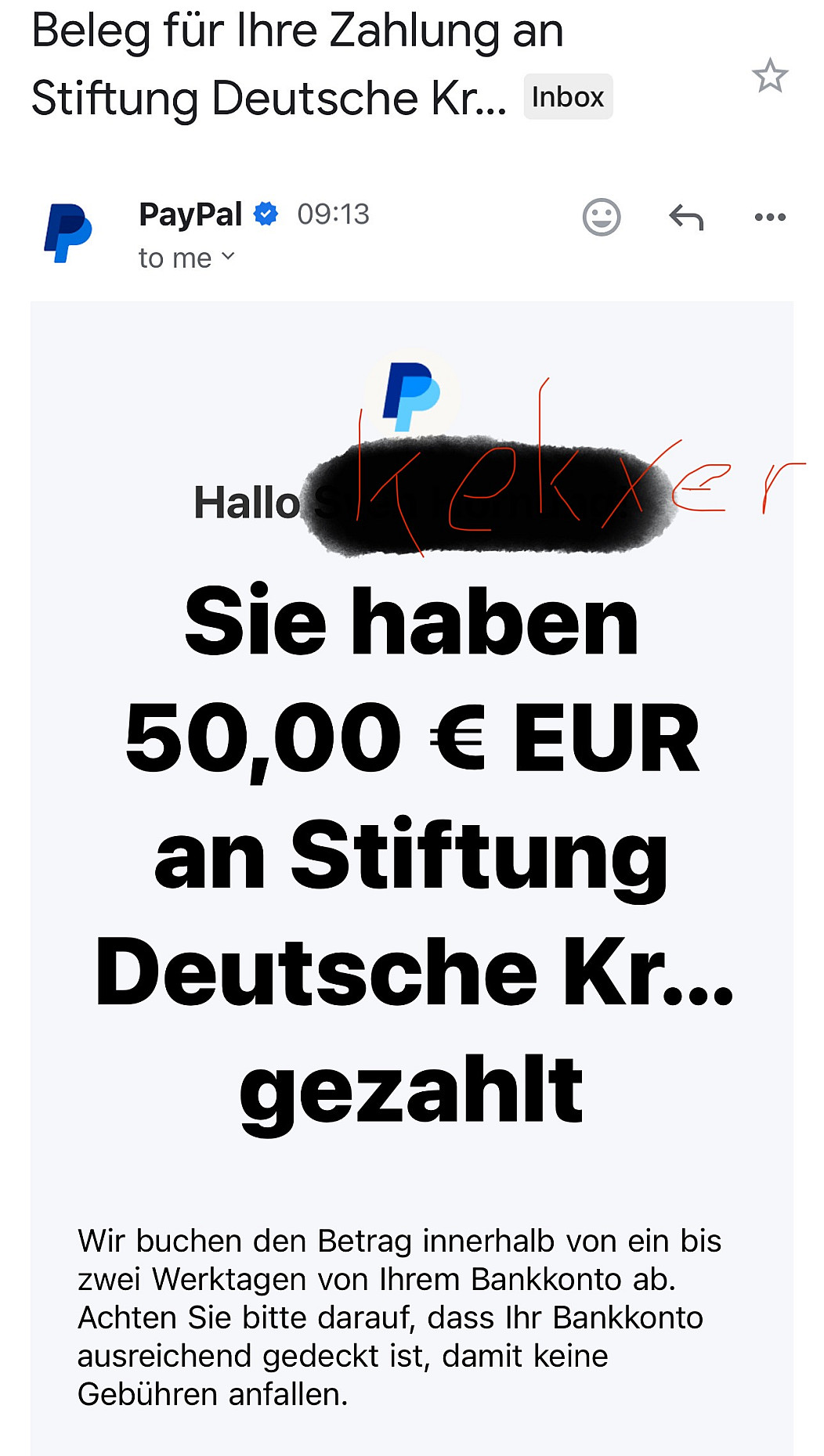Add an emoji reaction to the email

602,217
